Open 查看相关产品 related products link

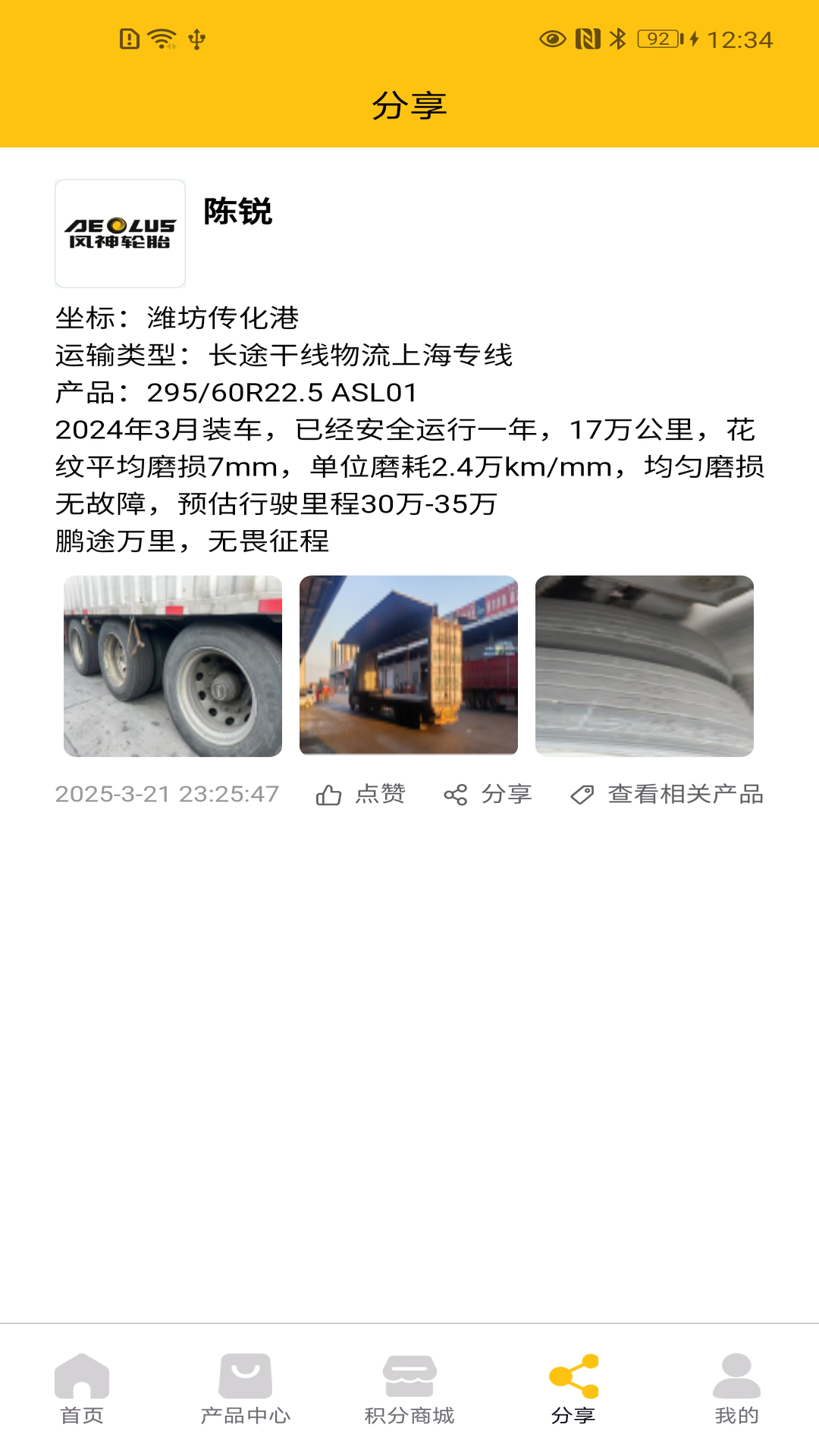685,793
